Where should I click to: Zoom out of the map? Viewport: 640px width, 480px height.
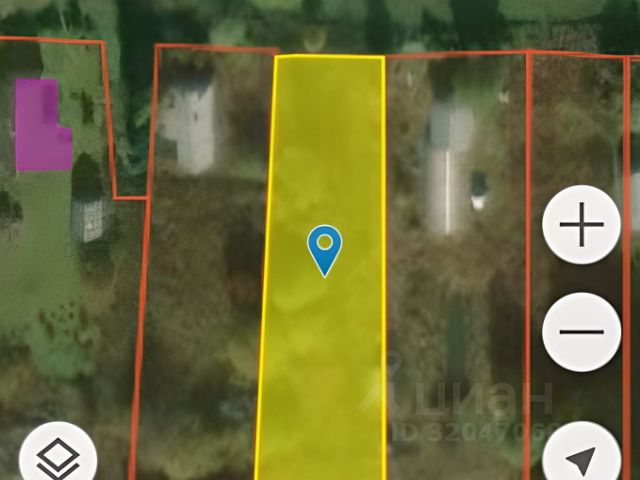581,332
